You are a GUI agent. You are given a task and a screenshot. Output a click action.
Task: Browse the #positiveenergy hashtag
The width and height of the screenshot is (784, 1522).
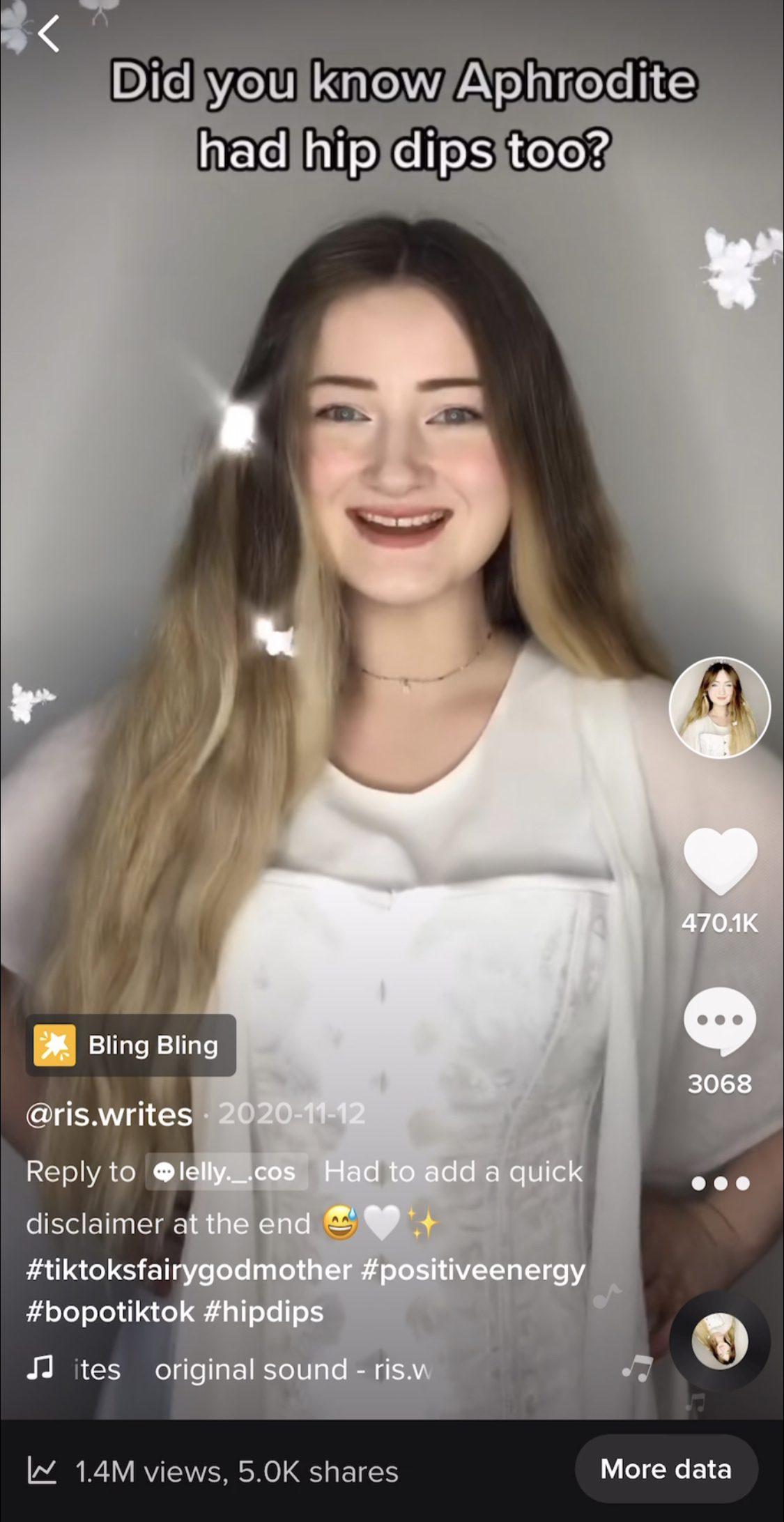coord(473,1270)
